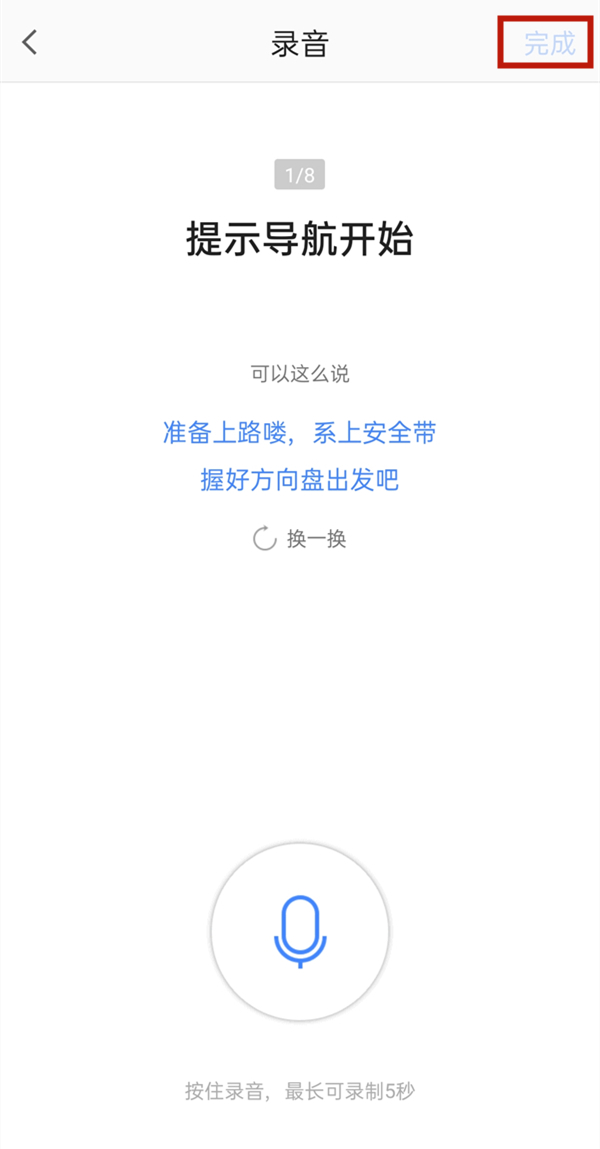Screen dimensions: 600x1149
Task: Go back using the top-left arrow
Action: click(30, 42)
